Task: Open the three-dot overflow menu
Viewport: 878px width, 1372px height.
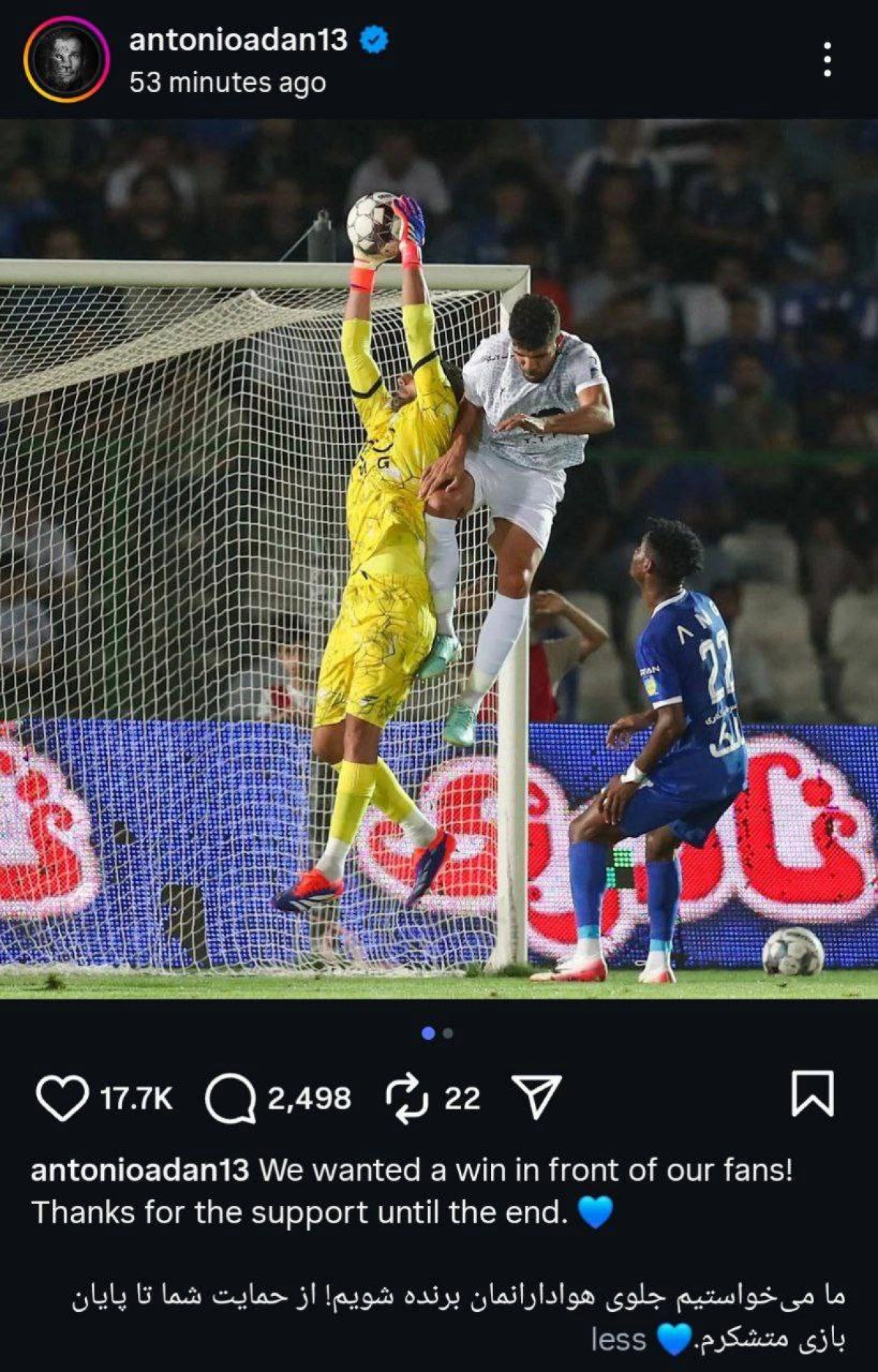Action: pos(827,59)
